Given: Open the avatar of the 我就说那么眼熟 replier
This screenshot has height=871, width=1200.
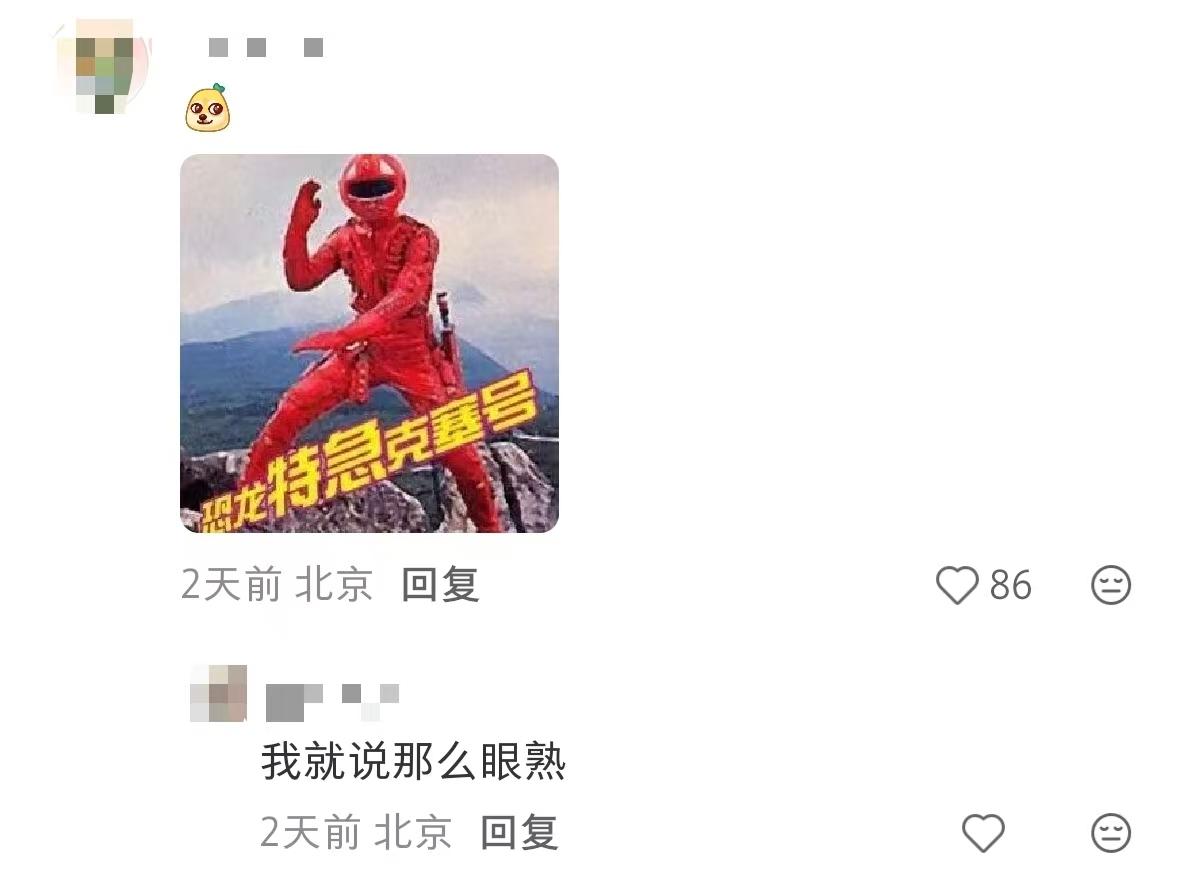Looking at the screenshot, I should [218, 693].
